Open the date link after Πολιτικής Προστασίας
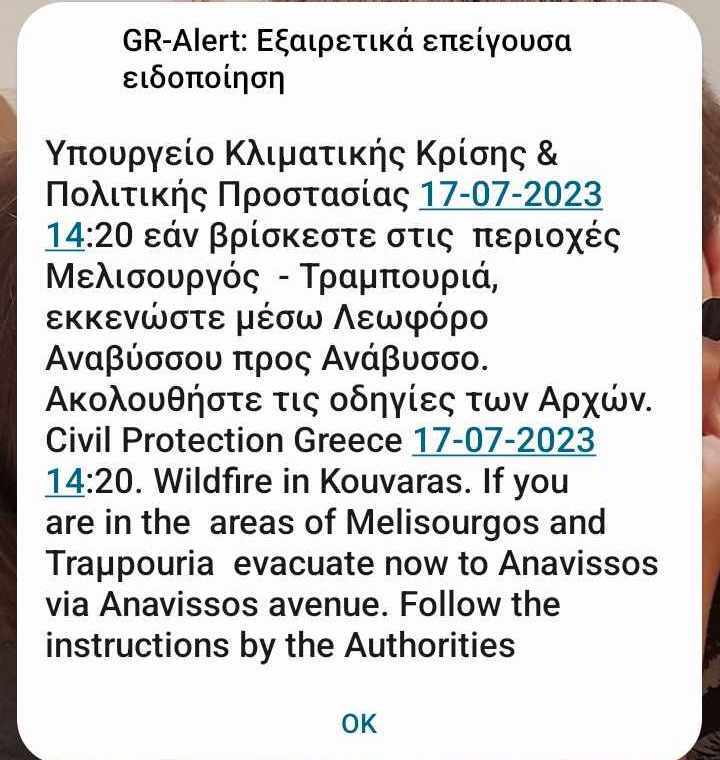The width and height of the screenshot is (720, 760). tap(510, 194)
